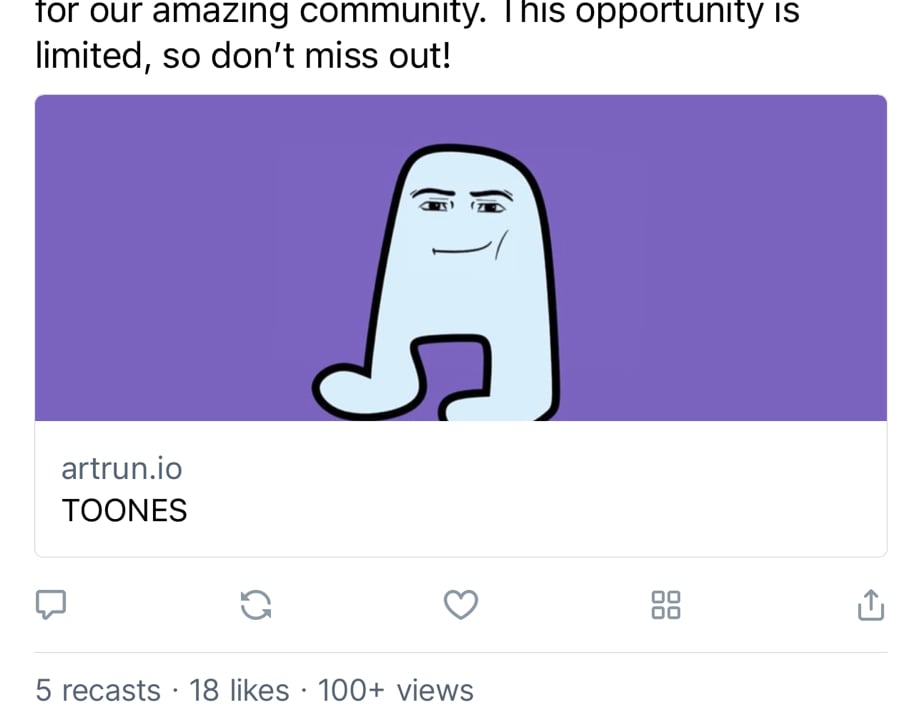Image resolution: width=922 pixels, height=722 pixels.
Task: Recast this post
Action: click(x=256, y=604)
